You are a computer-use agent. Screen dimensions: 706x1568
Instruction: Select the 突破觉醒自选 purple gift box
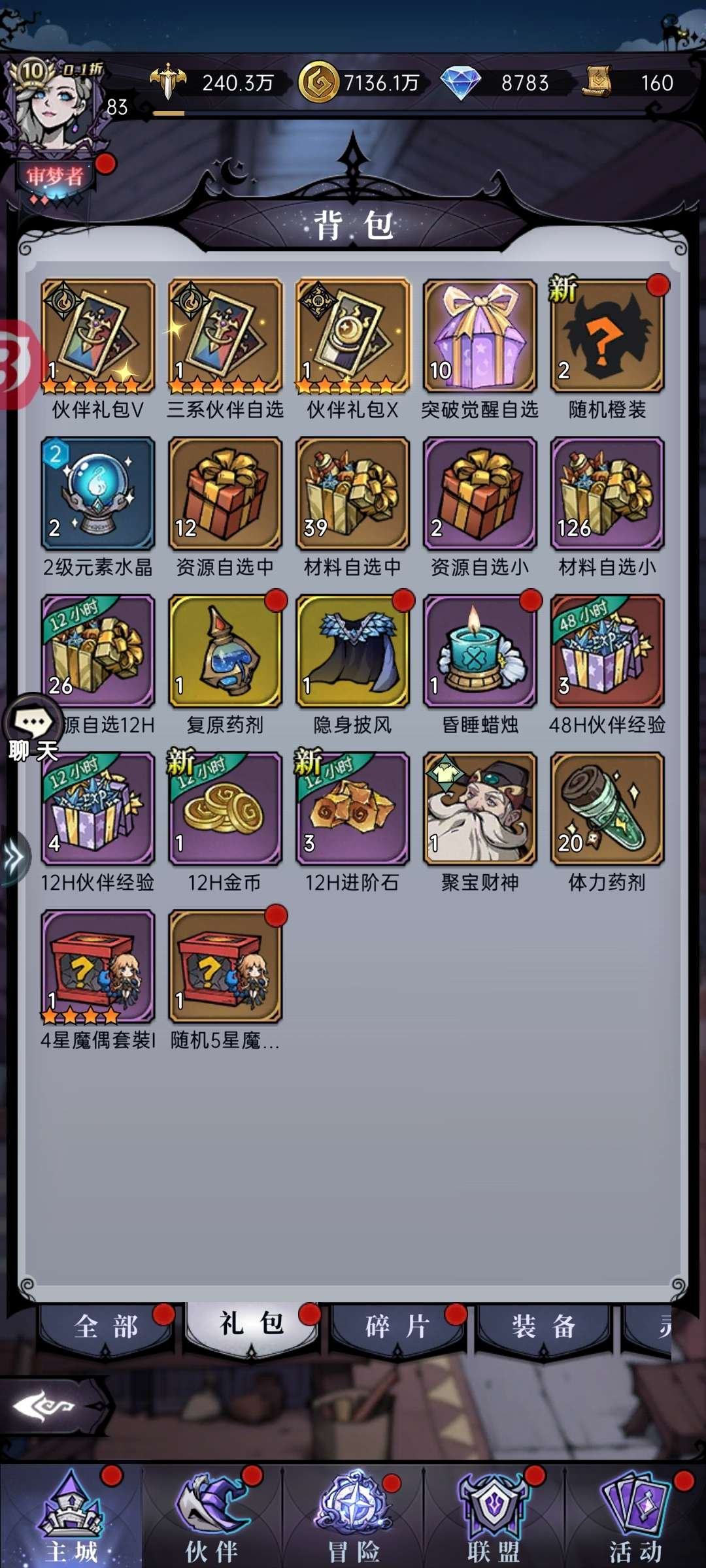click(479, 335)
